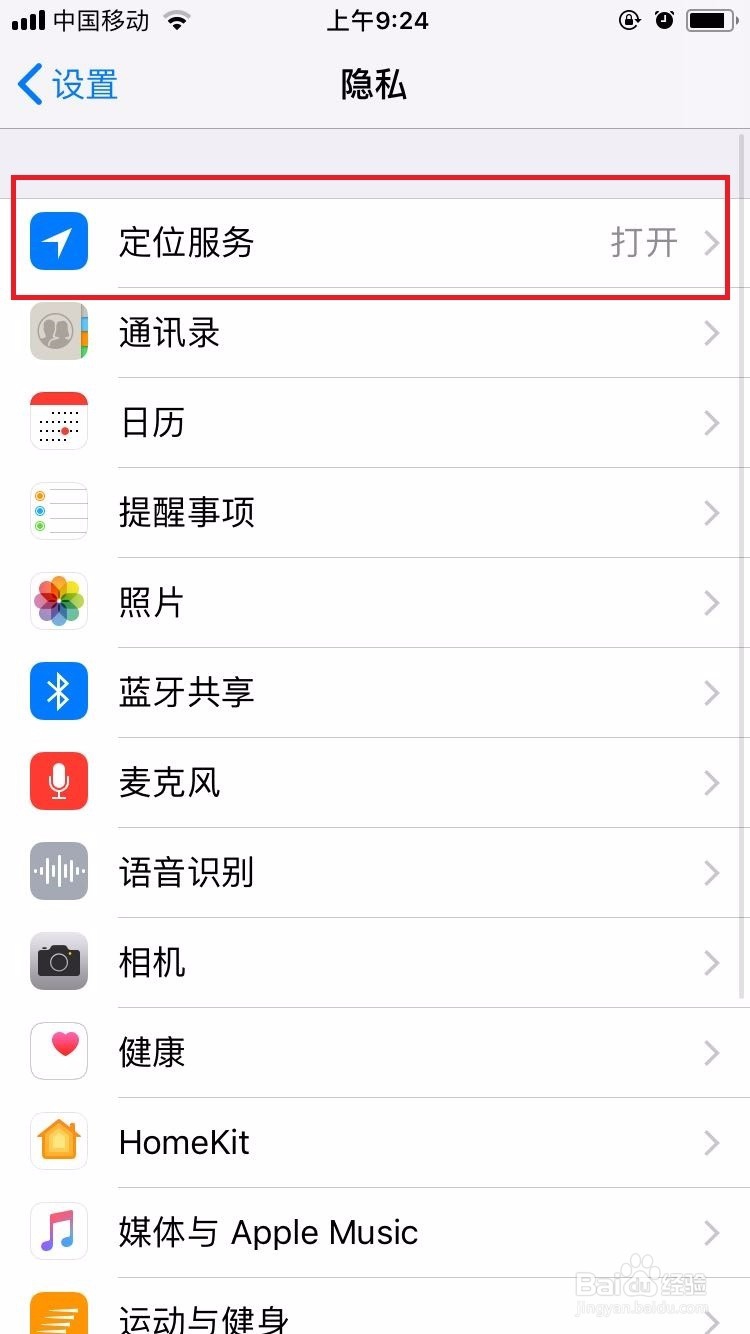This screenshot has width=750, height=1334.
Task: Expand the 健康 row chevron
Action: (712, 1051)
